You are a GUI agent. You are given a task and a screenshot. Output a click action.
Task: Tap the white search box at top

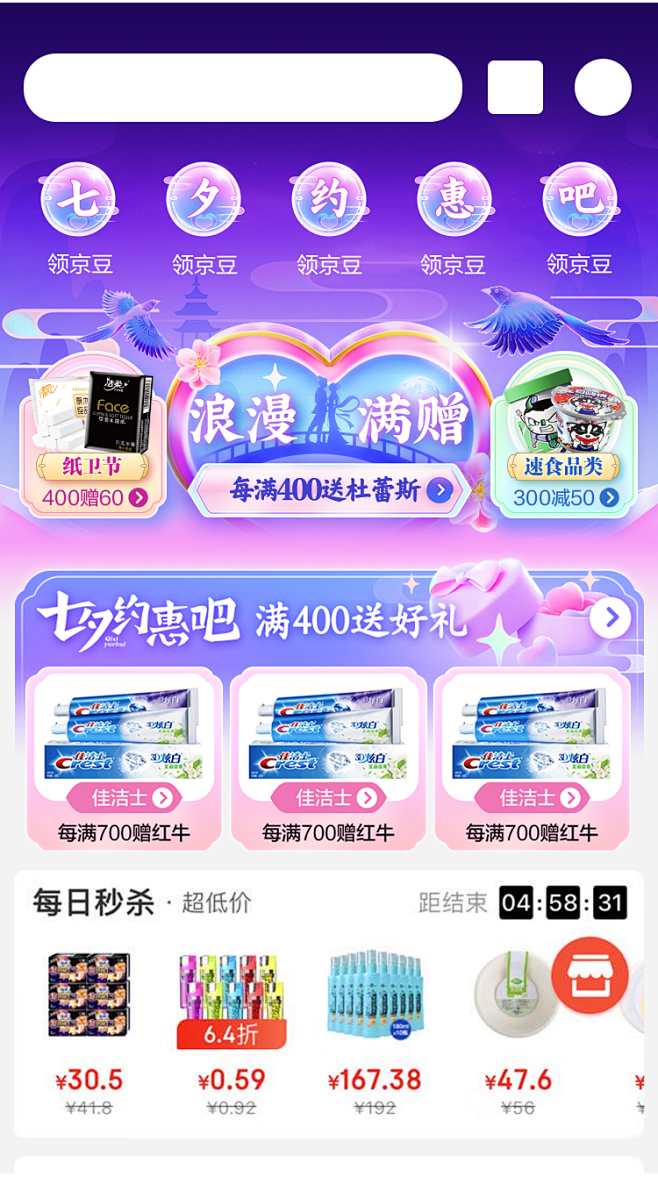point(242,87)
